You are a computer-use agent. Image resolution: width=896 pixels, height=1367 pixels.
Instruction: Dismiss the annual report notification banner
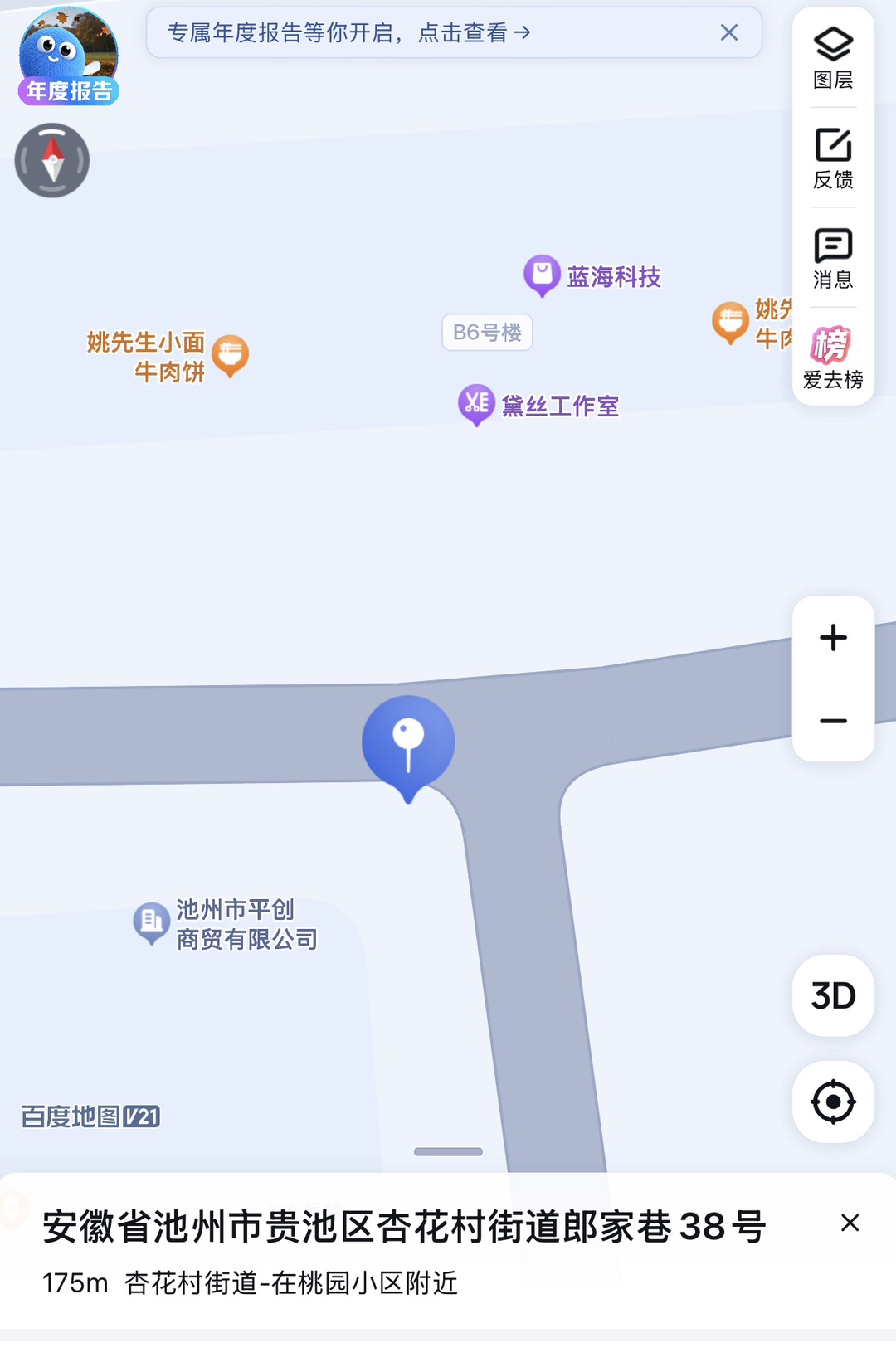point(728,33)
